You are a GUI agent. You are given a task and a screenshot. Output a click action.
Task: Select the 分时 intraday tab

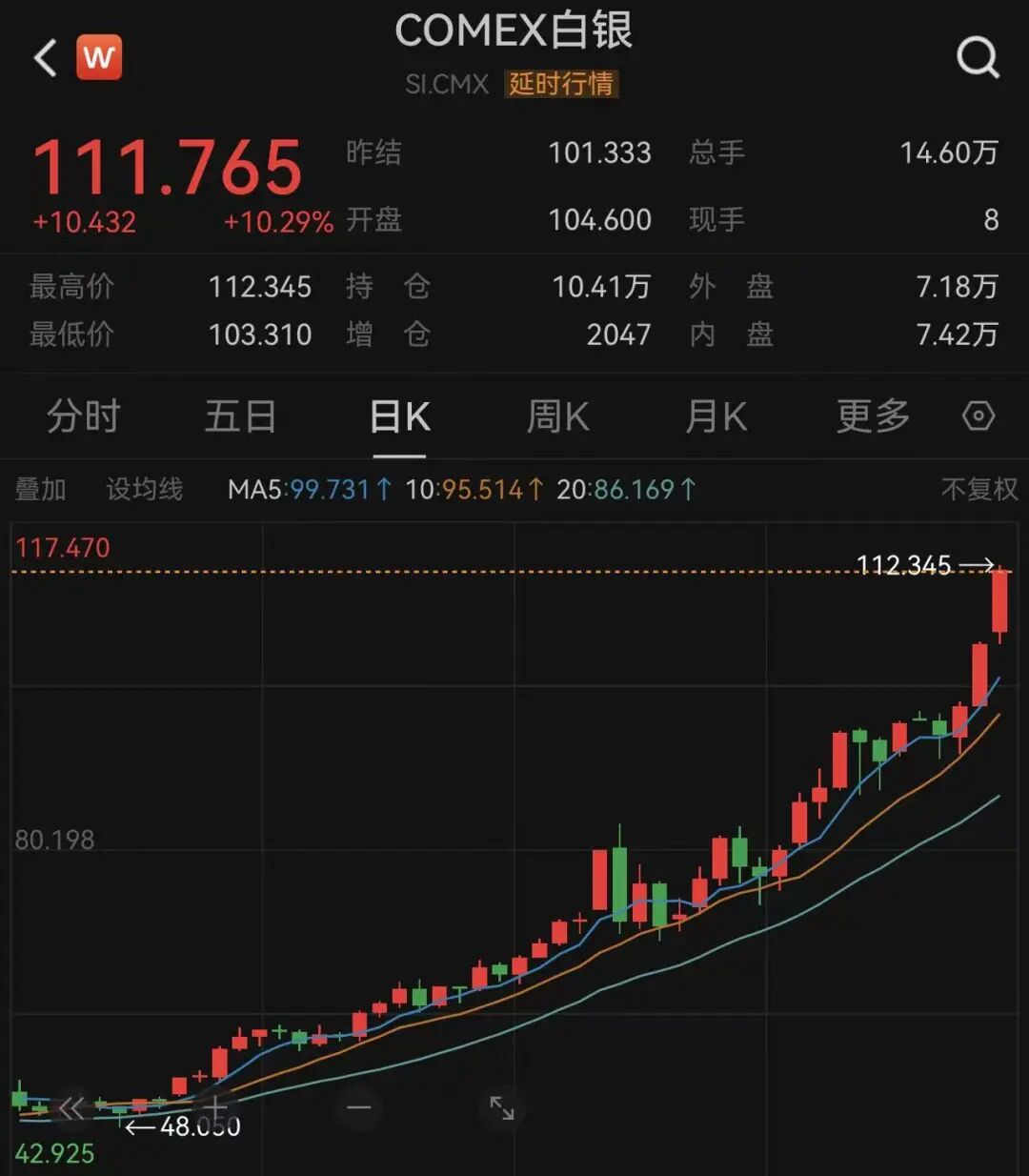point(84,416)
